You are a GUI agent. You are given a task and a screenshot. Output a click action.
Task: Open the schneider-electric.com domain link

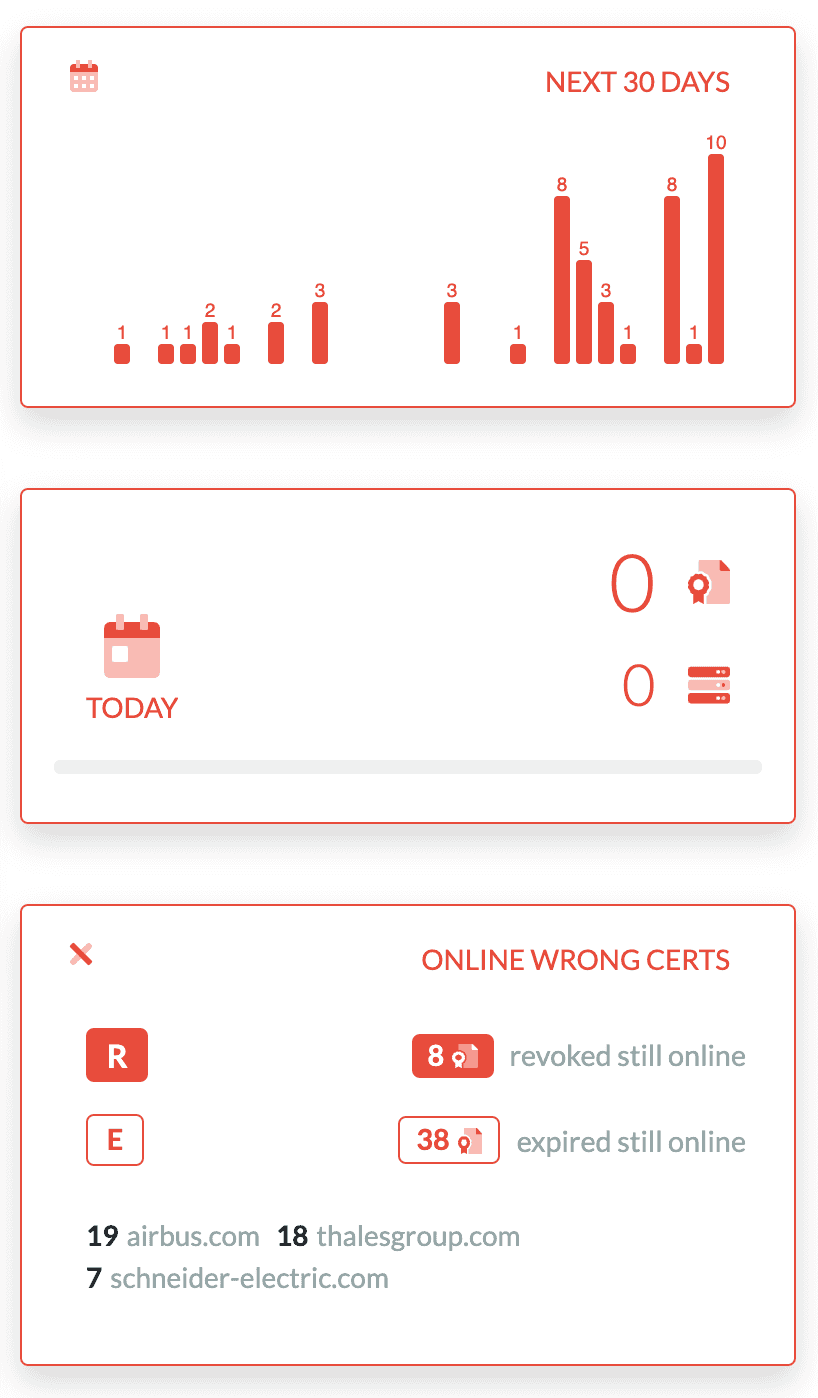click(248, 1277)
